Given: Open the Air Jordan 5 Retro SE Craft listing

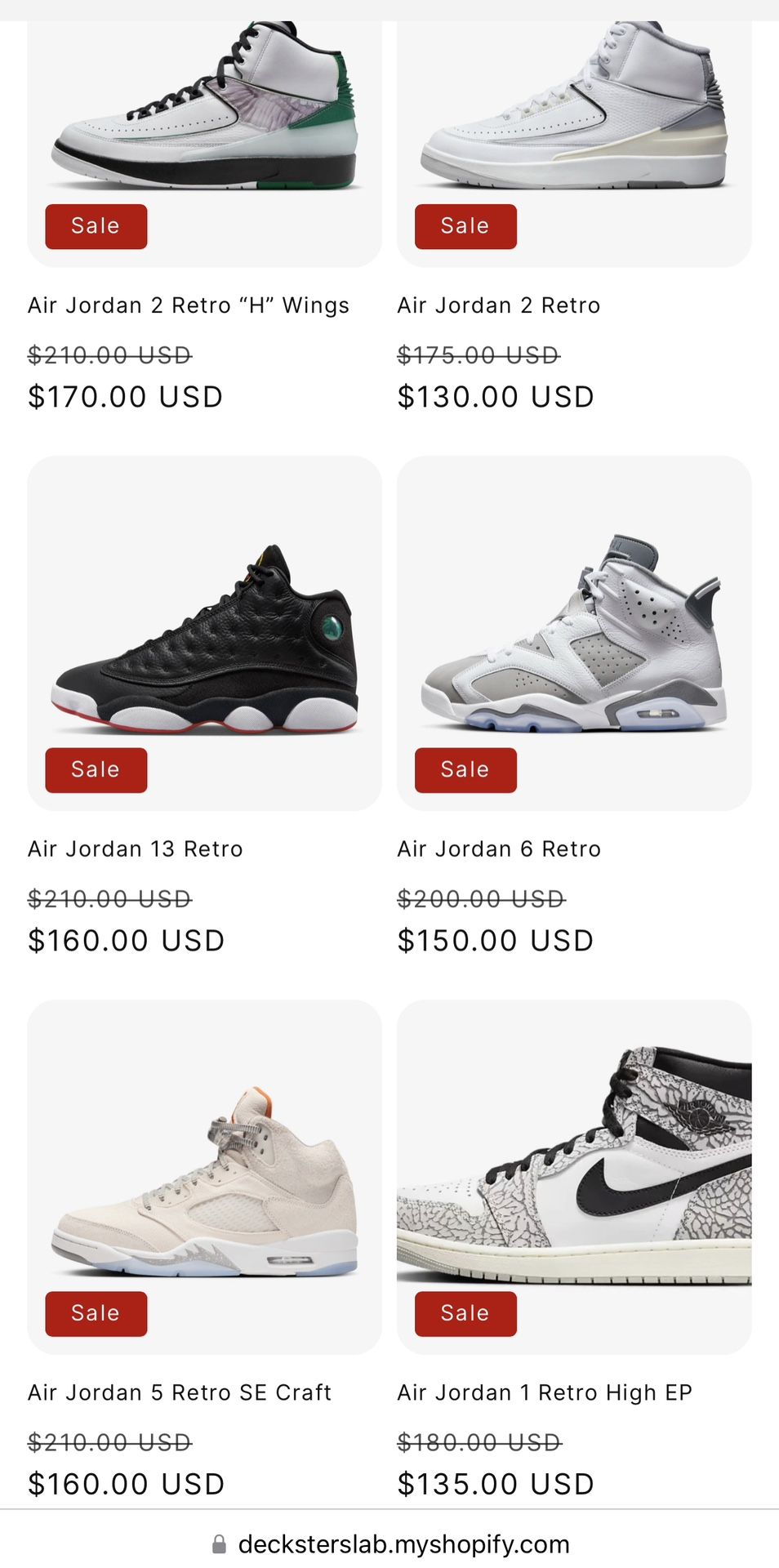Looking at the screenshot, I should click(x=180, y=1392).
